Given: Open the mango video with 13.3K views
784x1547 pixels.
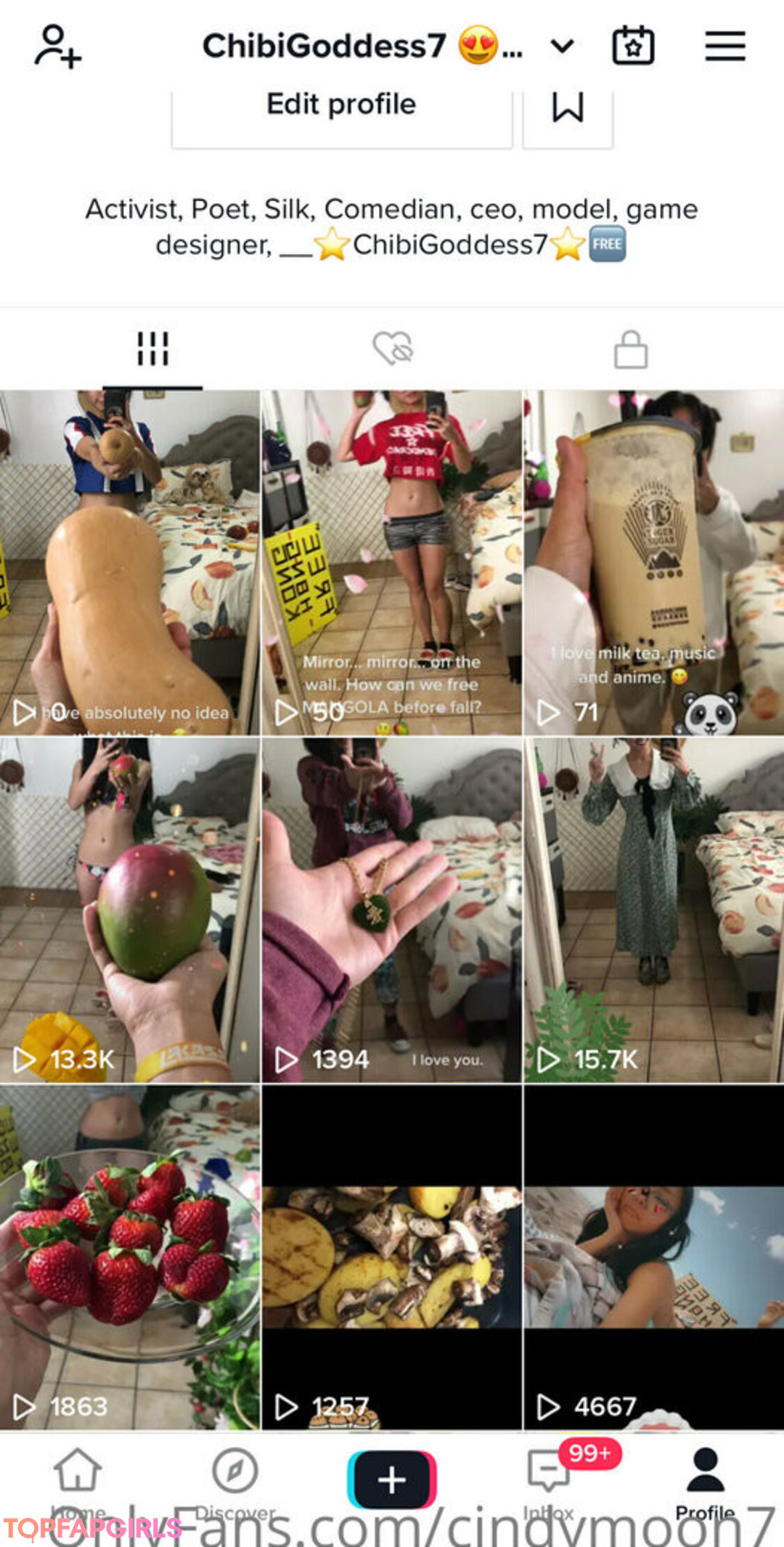Looking at the screenshot, I should 129,910.
